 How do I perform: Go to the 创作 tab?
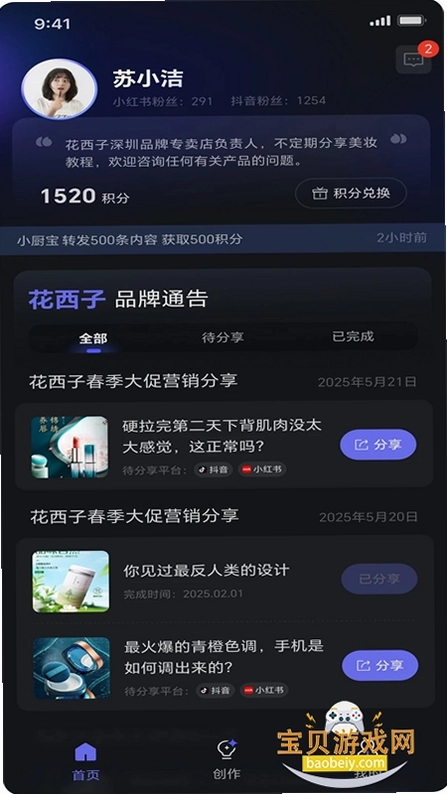click(226, 759)
